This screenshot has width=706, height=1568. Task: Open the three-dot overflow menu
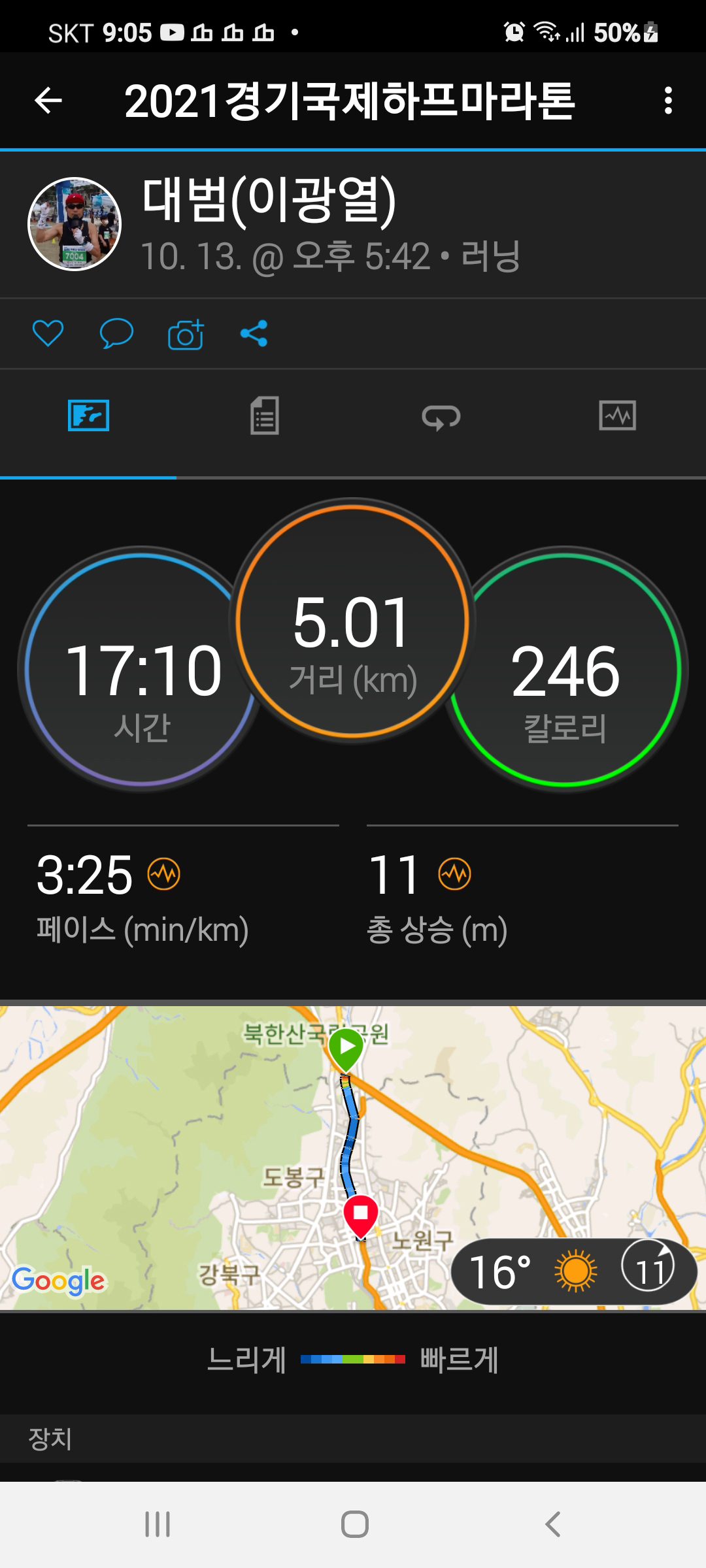pyautogui.click(x=667, y=101)
